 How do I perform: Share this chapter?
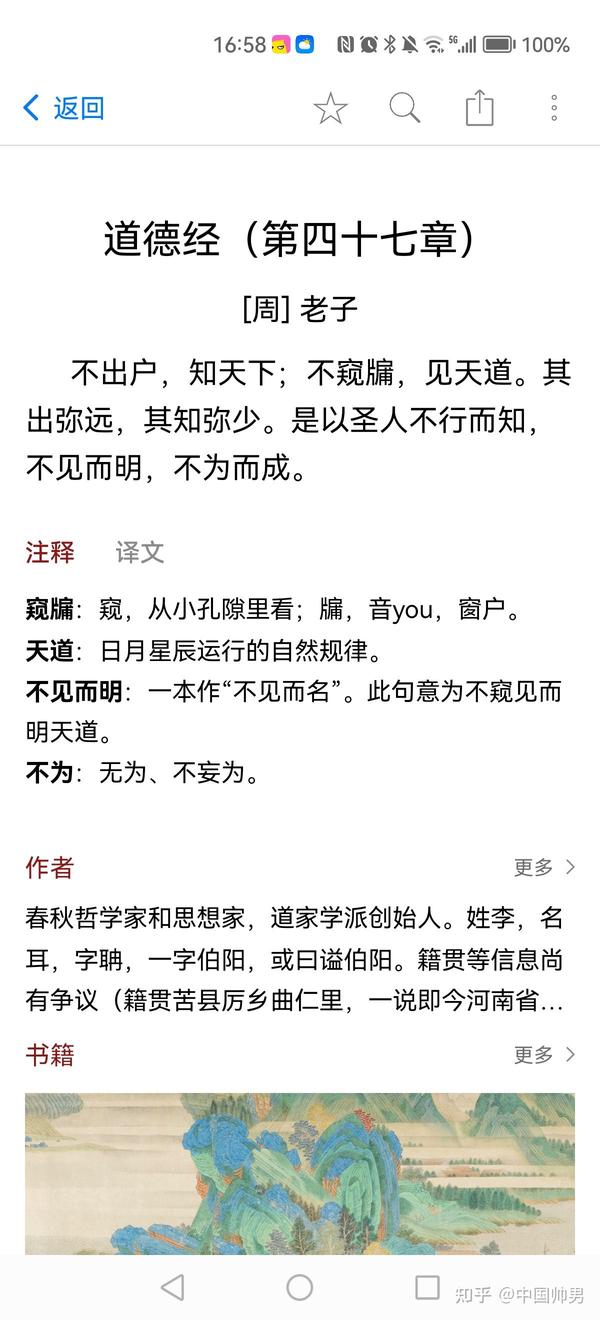coord(480,108)
